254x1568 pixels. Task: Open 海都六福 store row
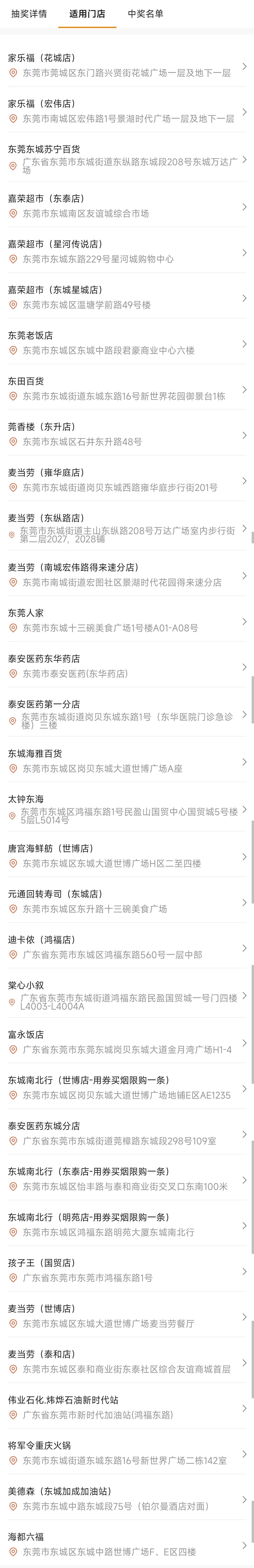pos(127,1545)
